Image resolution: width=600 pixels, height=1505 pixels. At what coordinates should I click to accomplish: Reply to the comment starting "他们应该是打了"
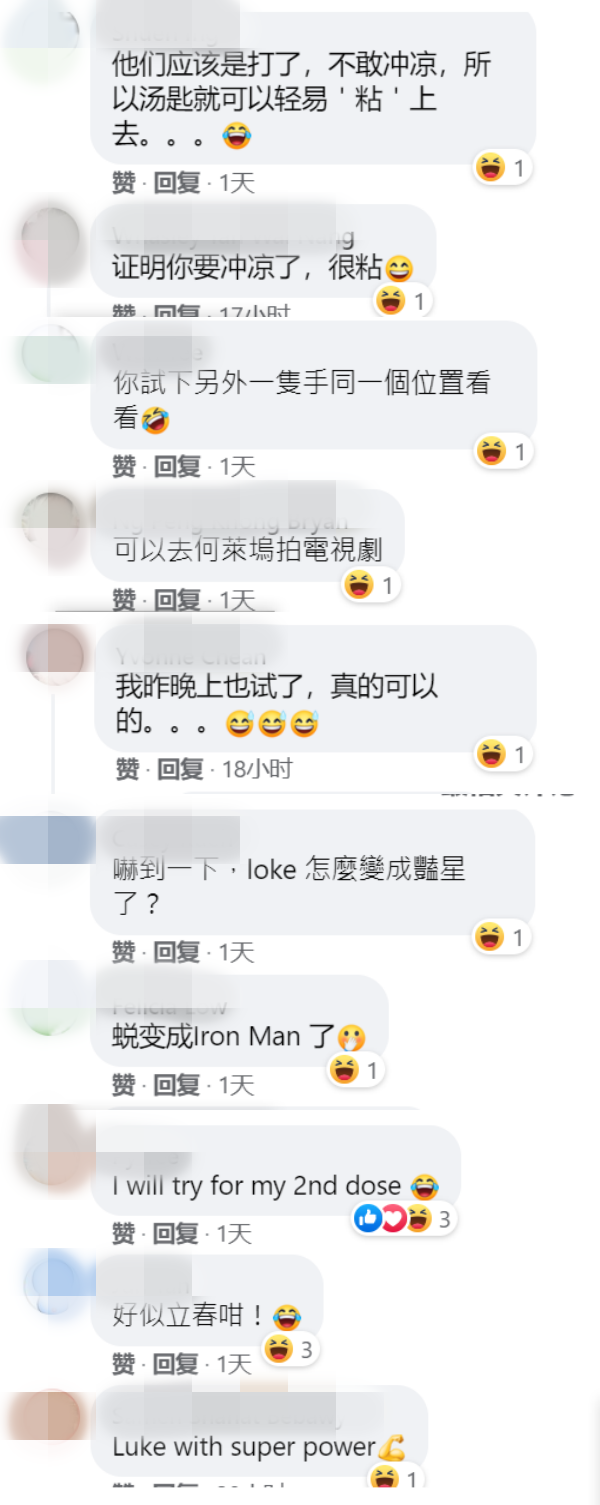pos(176,183)
